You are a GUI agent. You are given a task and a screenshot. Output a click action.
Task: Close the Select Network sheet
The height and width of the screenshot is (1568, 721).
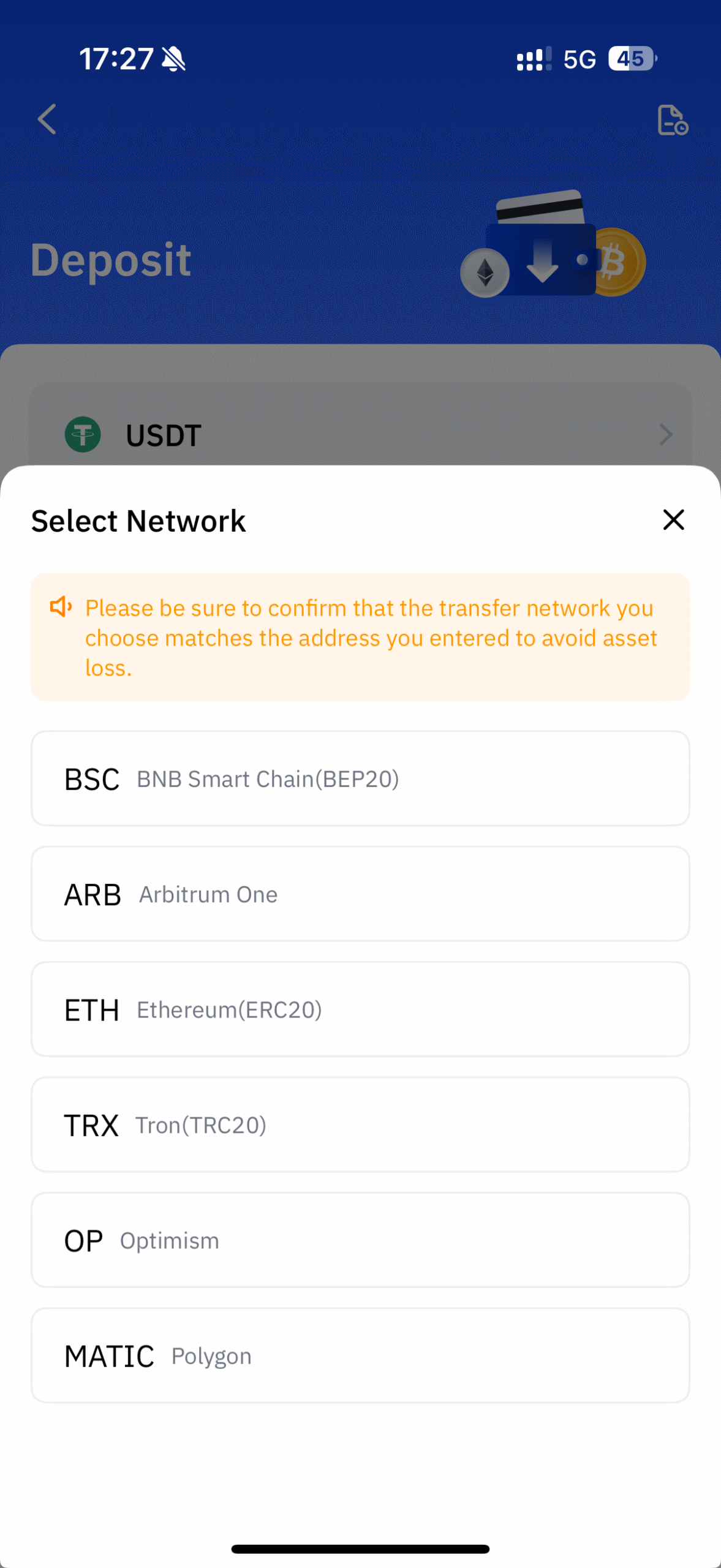tap(673, 520)
